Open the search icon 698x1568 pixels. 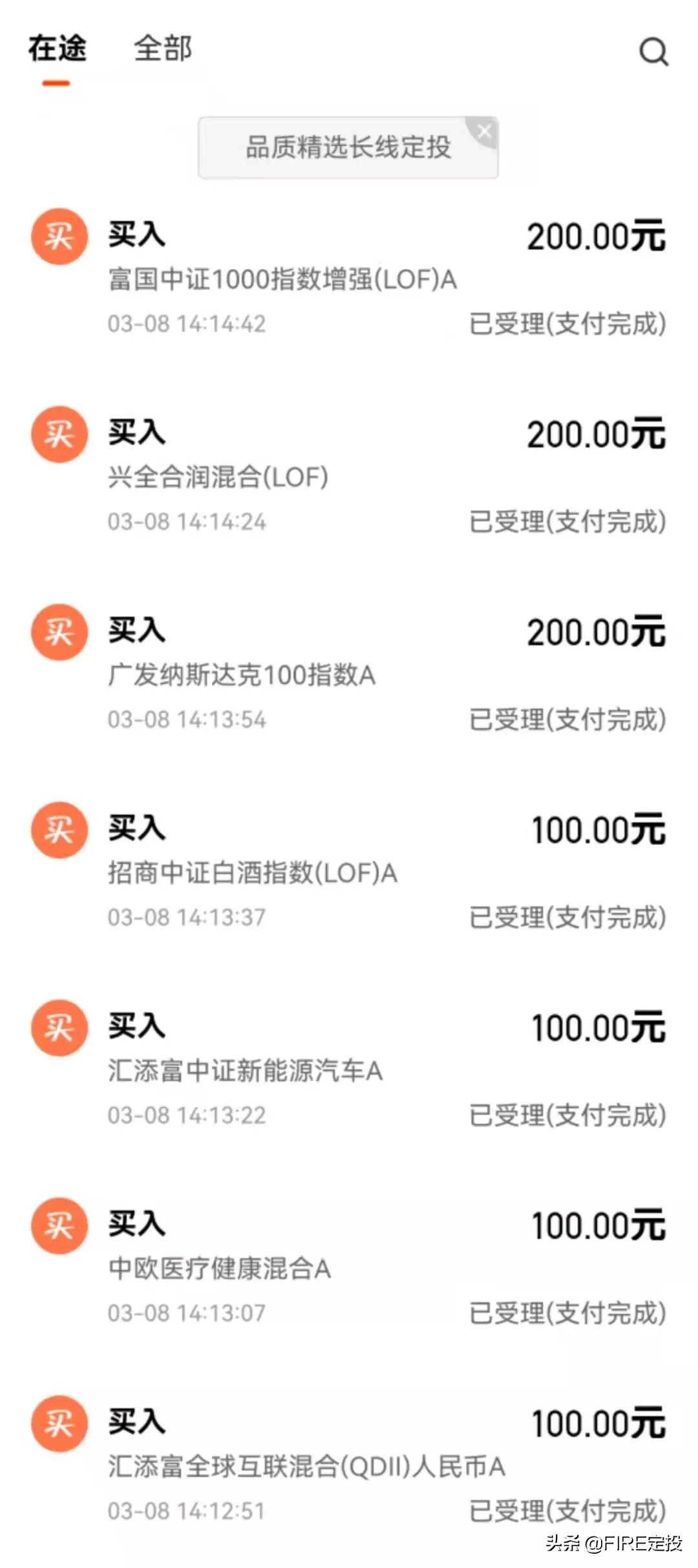tap(653, 51)
